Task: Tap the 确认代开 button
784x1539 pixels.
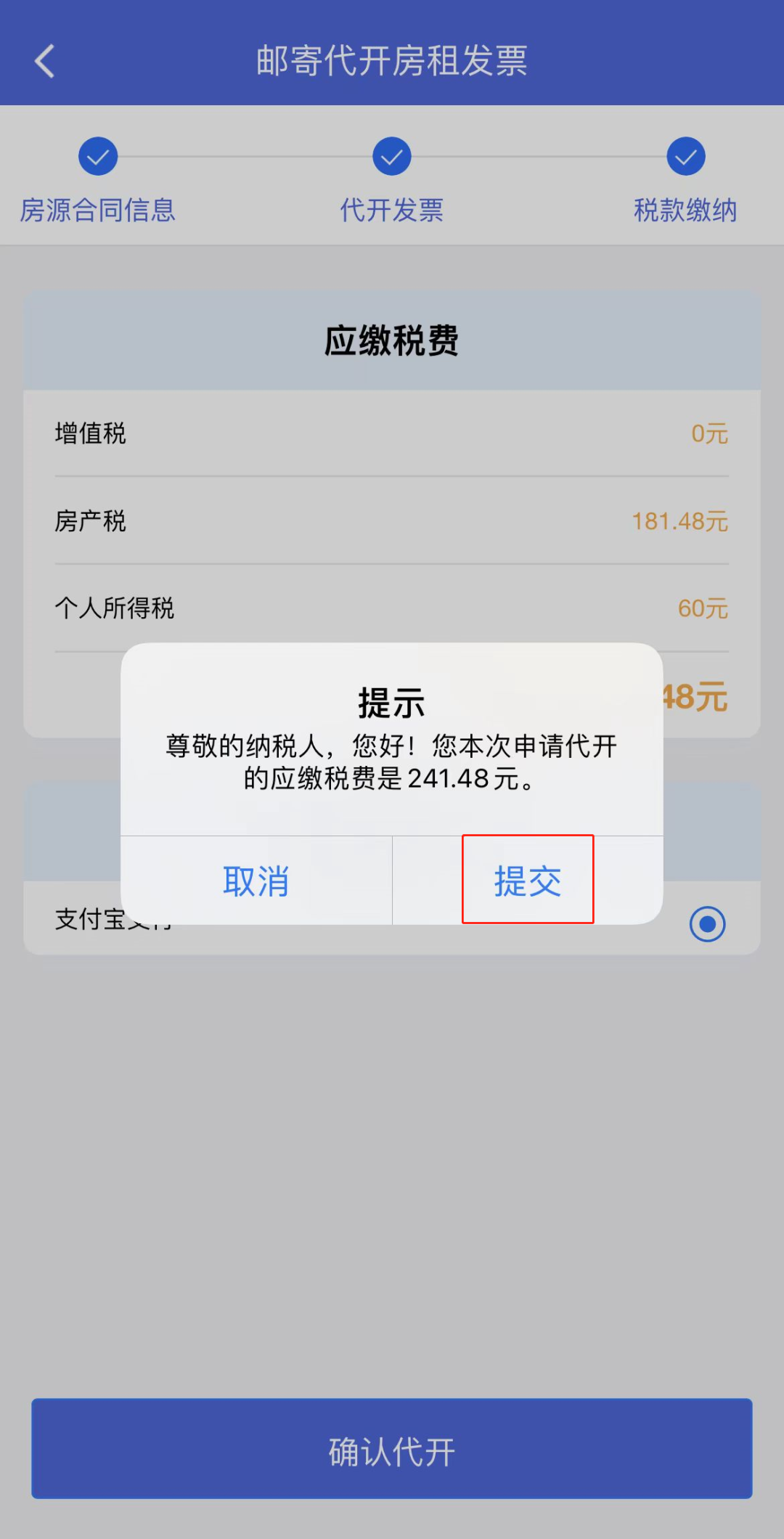Action: [392, 1449]
